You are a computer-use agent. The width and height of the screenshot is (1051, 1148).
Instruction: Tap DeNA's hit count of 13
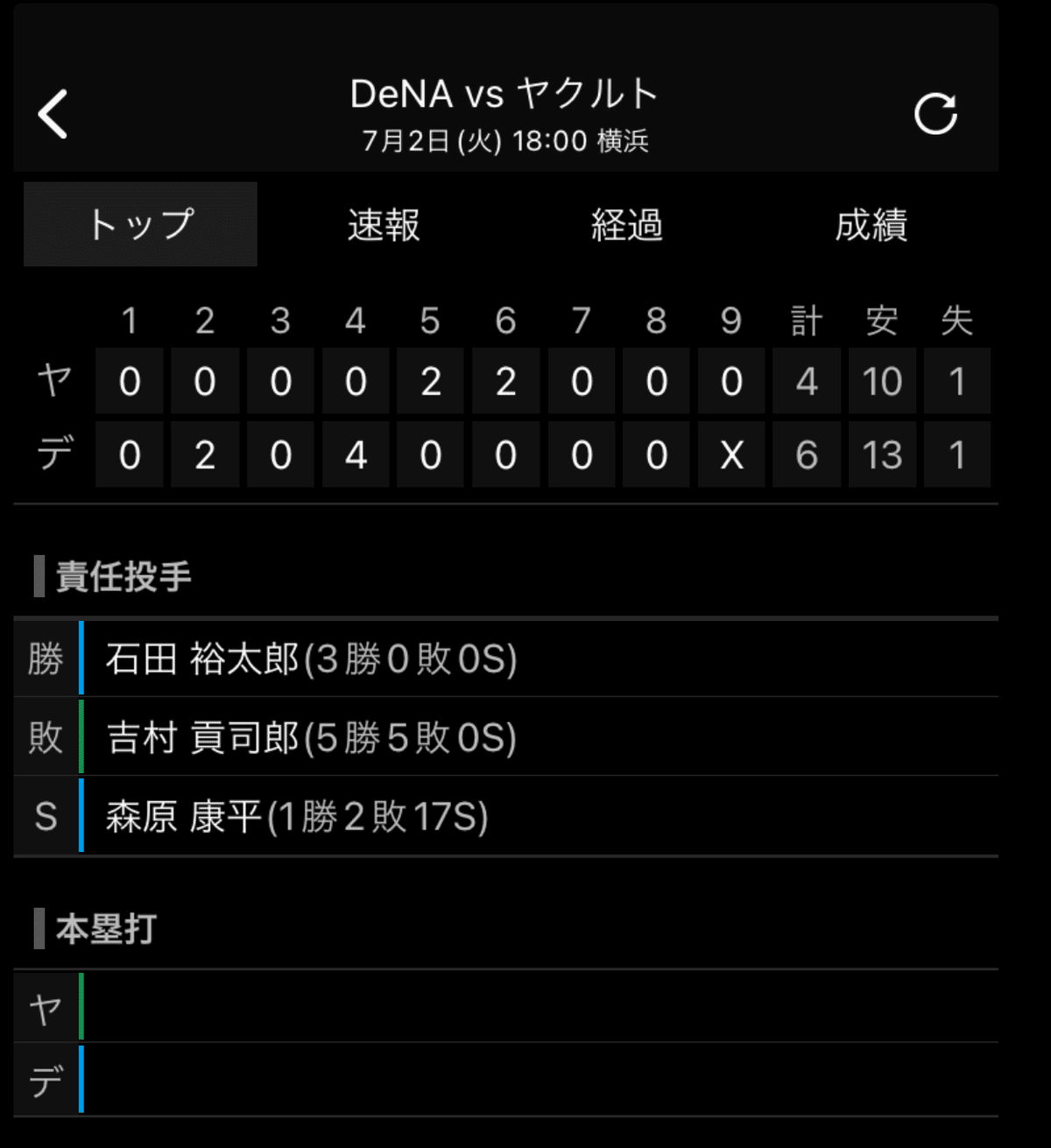tap(882, 454)
